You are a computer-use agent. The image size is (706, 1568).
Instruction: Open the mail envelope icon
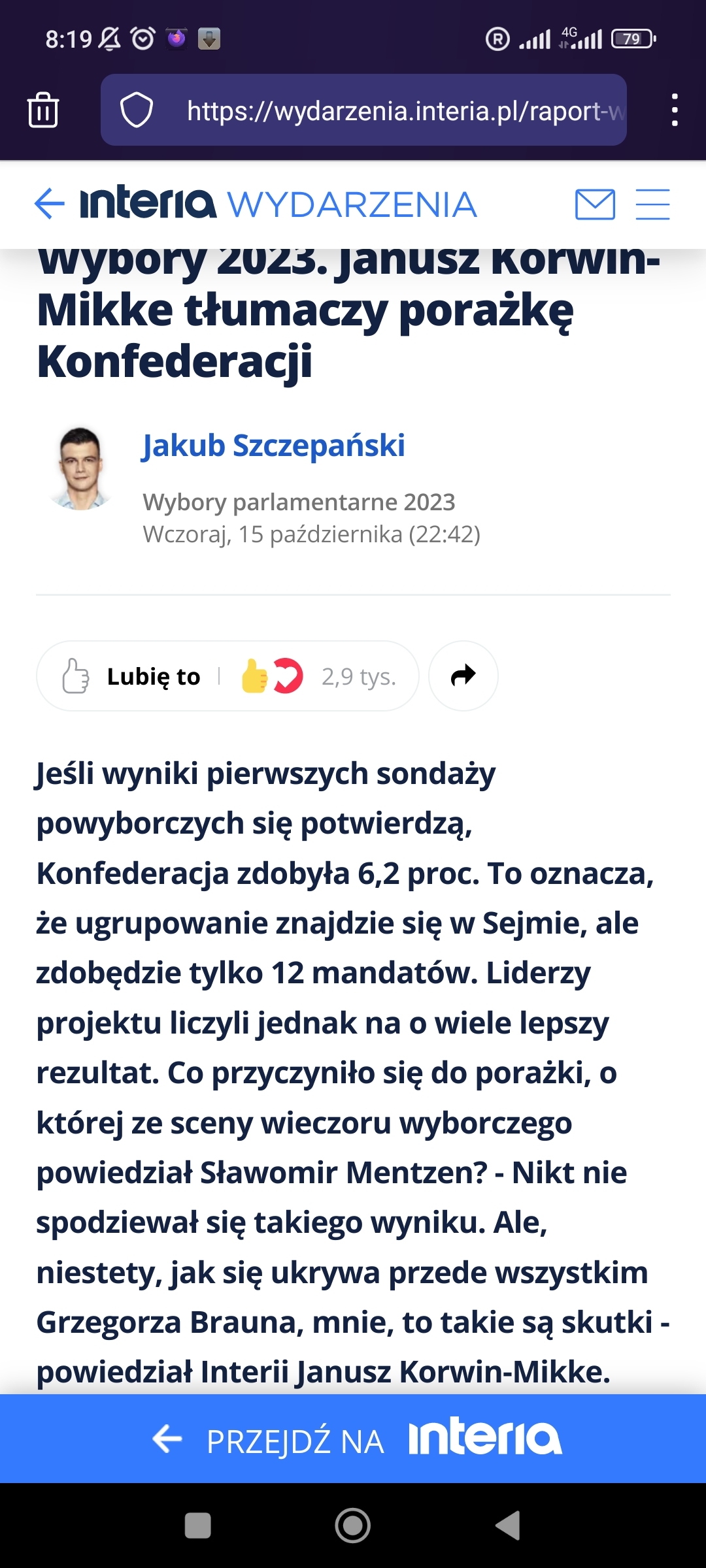tap(595, 204)
